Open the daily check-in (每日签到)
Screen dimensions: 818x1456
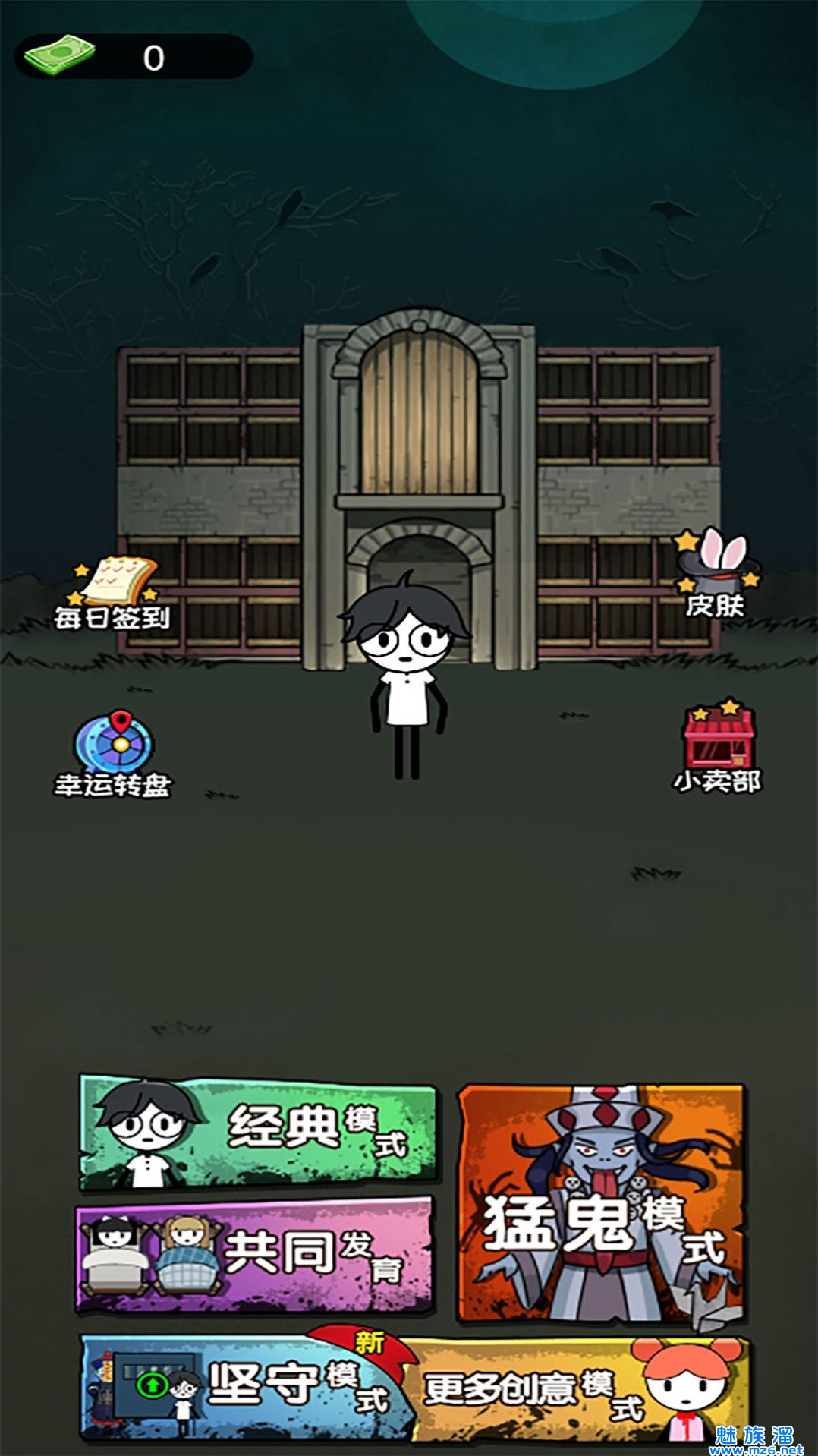114,594
